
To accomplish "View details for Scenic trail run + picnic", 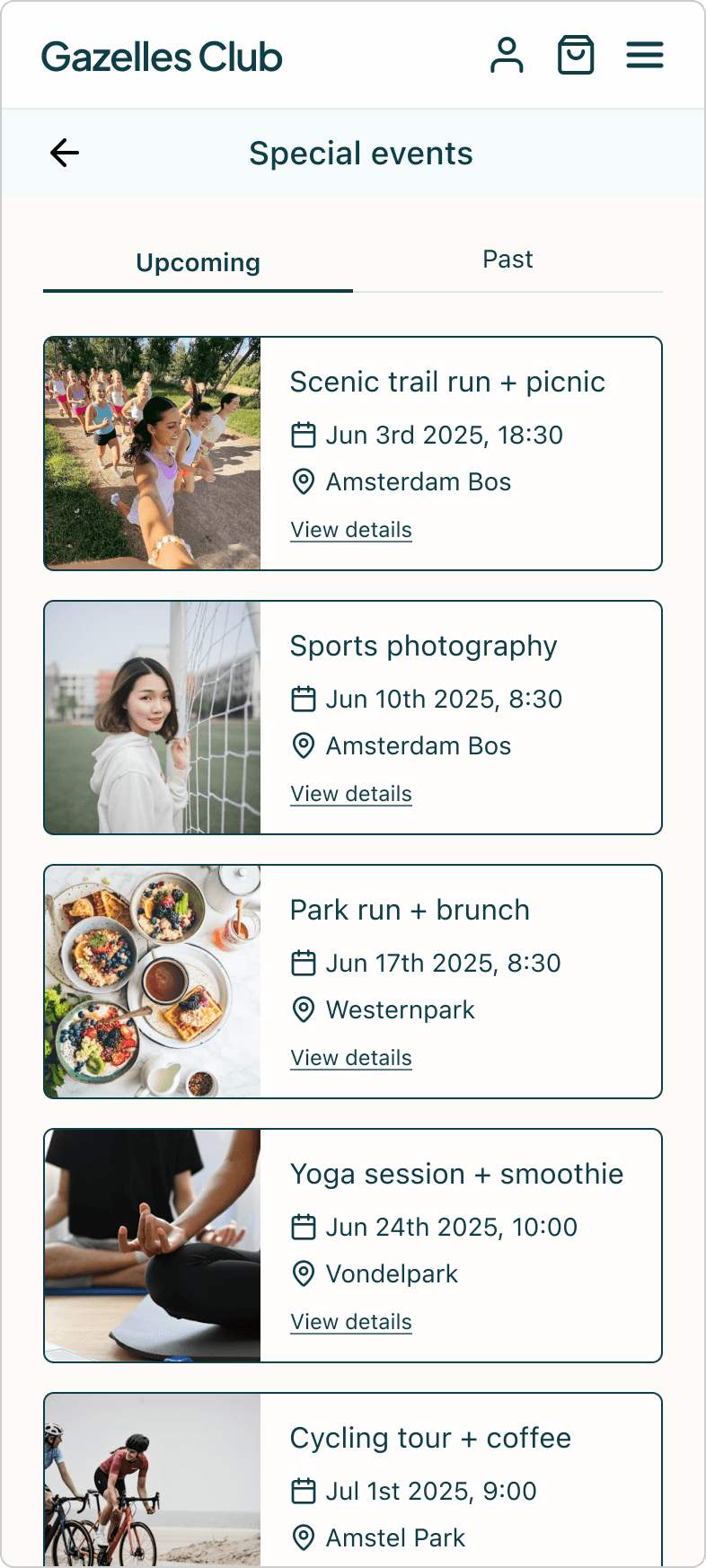I will [x=351, y=530].
